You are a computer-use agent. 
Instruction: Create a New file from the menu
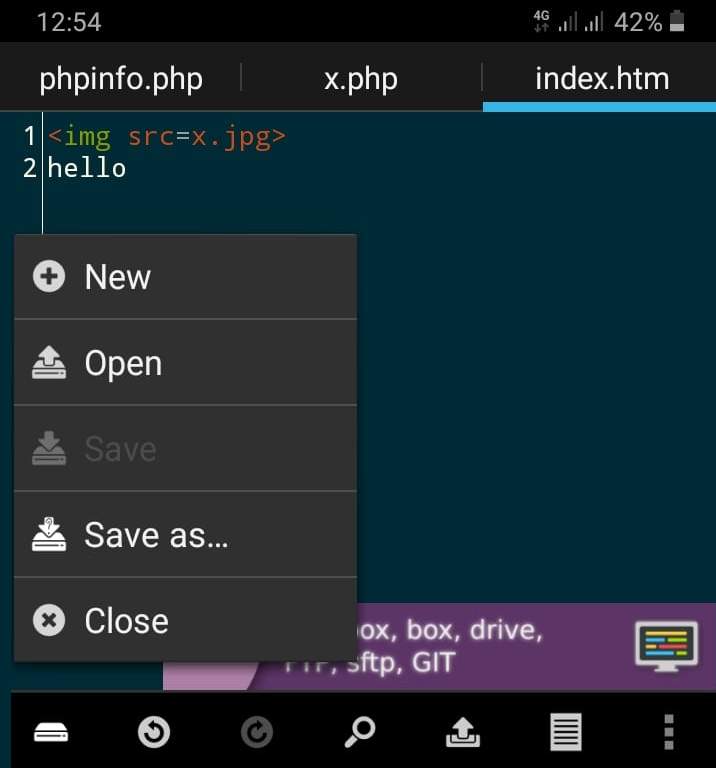[x=185, y=277]
